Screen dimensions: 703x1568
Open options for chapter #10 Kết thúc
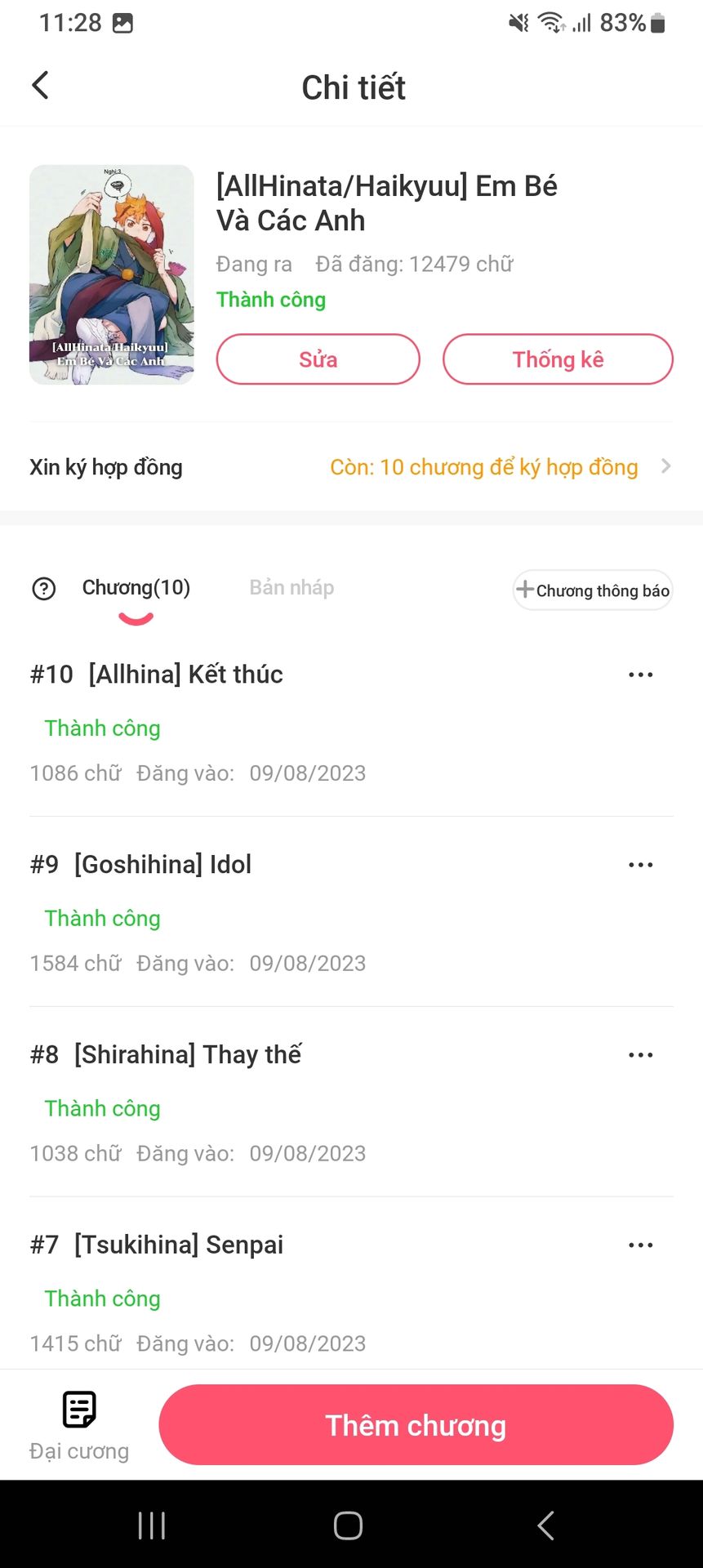(640, 675)
